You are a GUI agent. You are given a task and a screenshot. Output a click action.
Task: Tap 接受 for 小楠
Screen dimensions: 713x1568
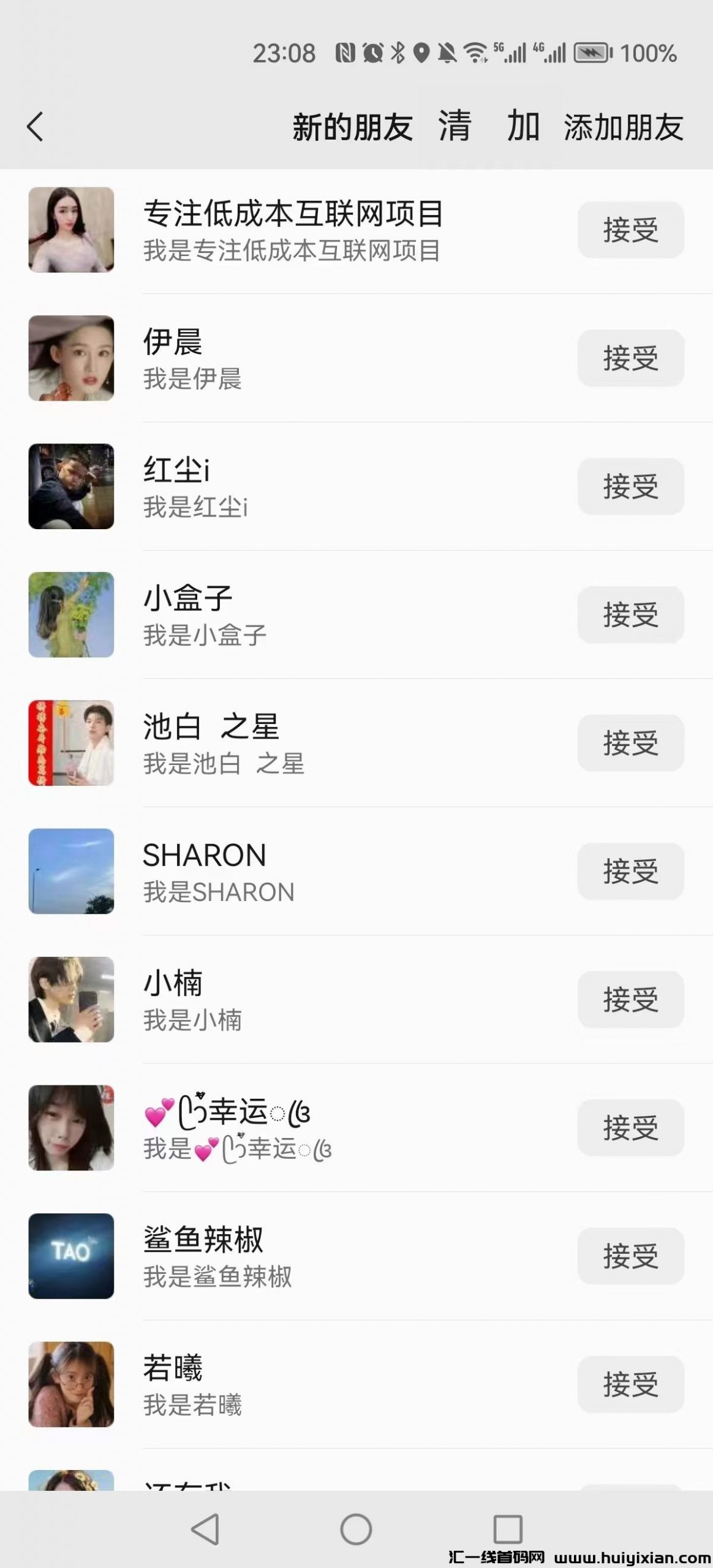point(630,1000)
